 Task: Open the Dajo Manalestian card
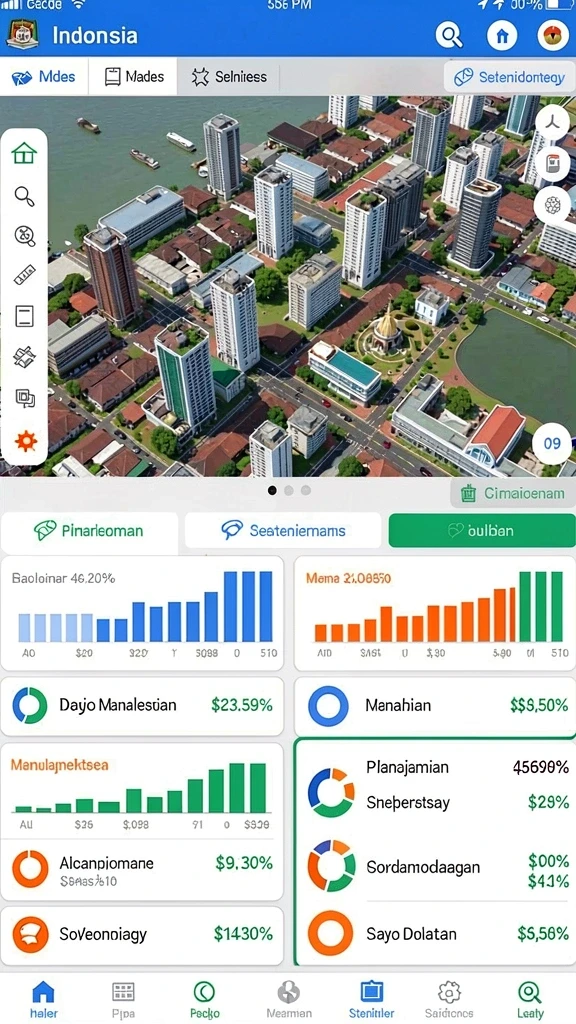pos(142,706)
